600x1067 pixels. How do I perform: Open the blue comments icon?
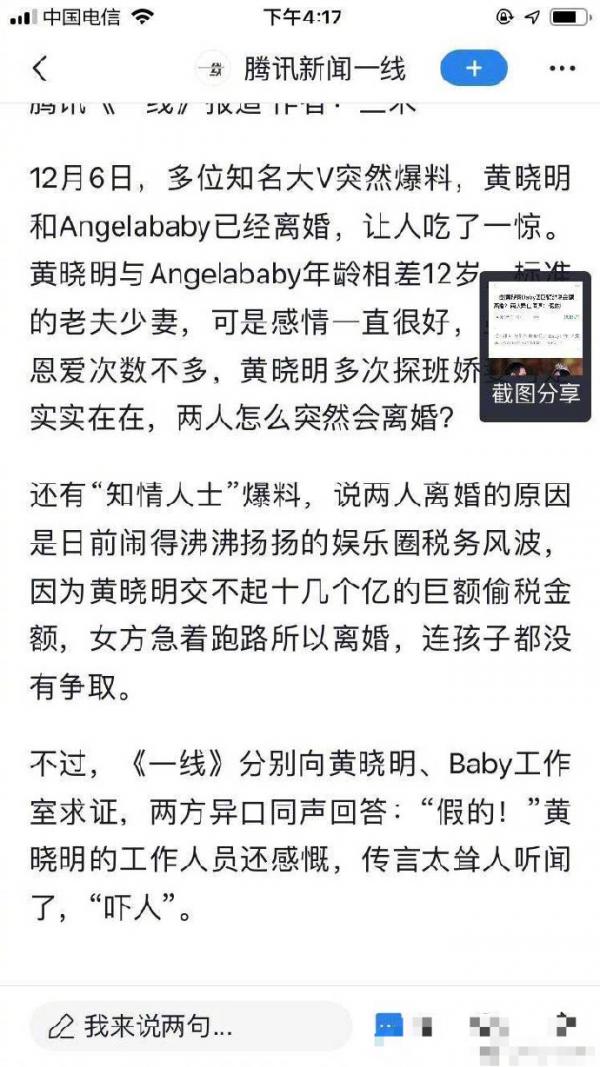389,1026
